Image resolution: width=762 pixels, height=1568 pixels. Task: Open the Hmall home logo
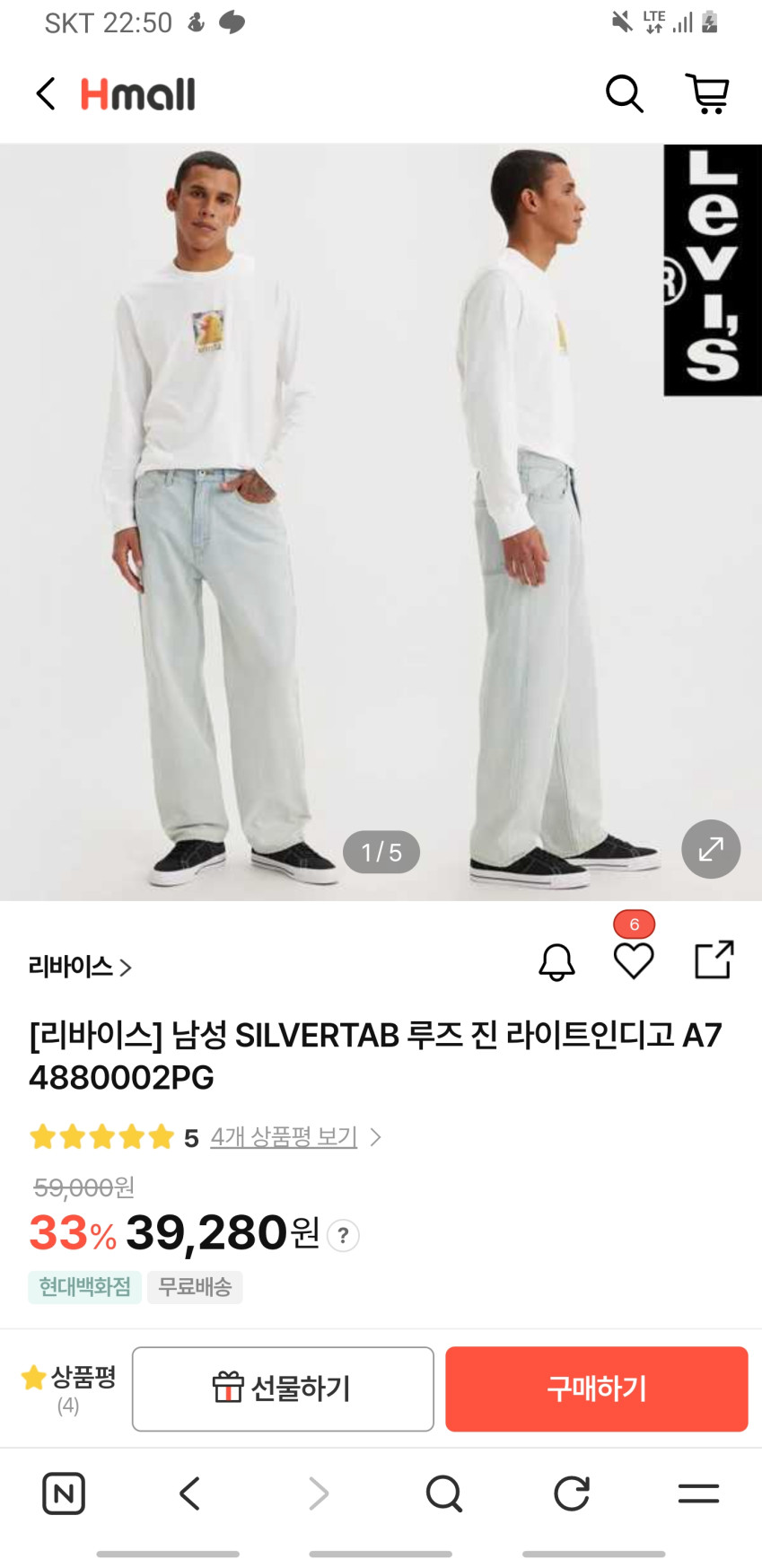click(138, 94)
